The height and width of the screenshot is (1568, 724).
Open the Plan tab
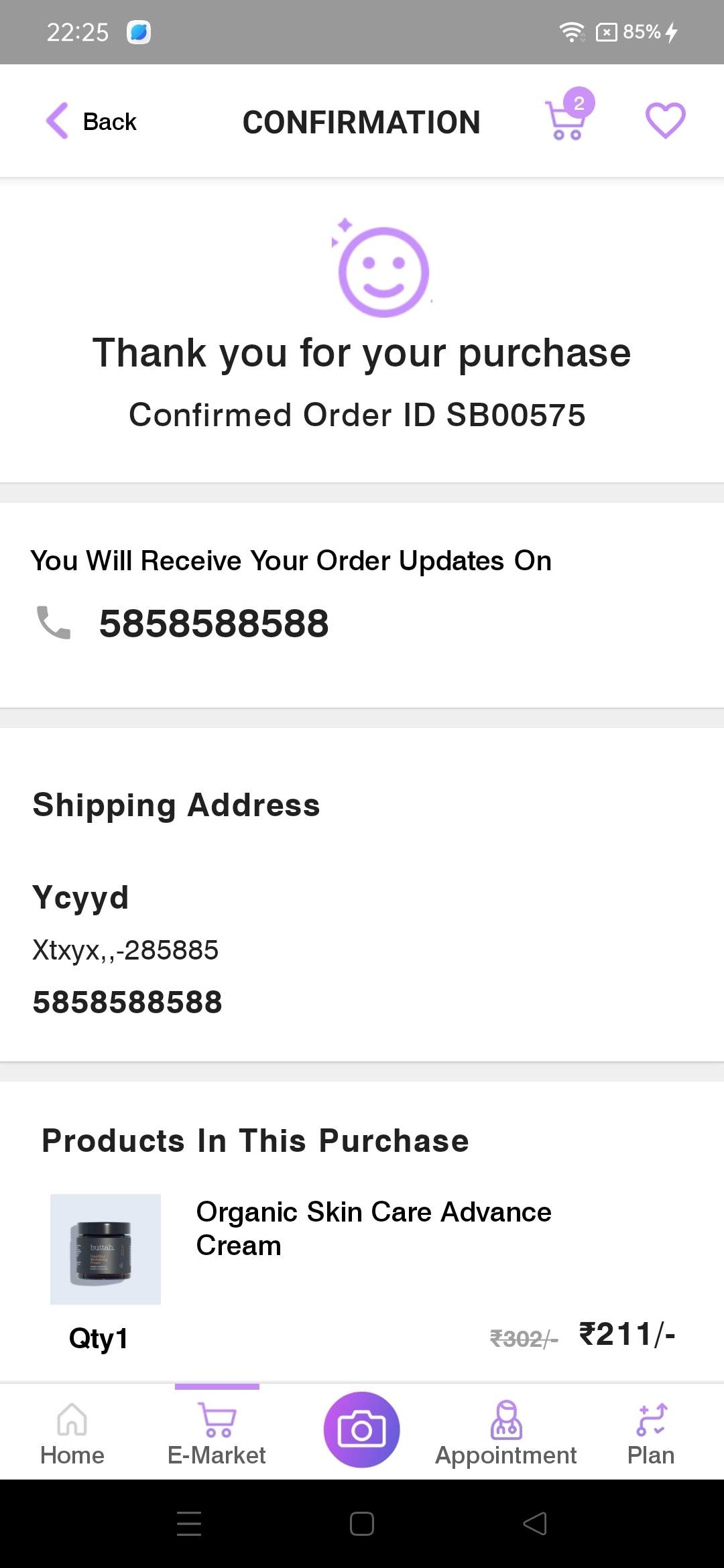pos(650,1433)
